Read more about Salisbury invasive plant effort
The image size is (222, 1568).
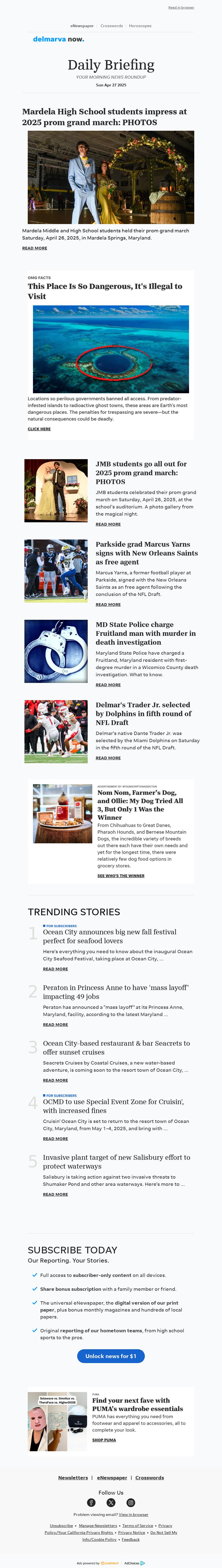pyautogui.click(x=56, y=1194)
